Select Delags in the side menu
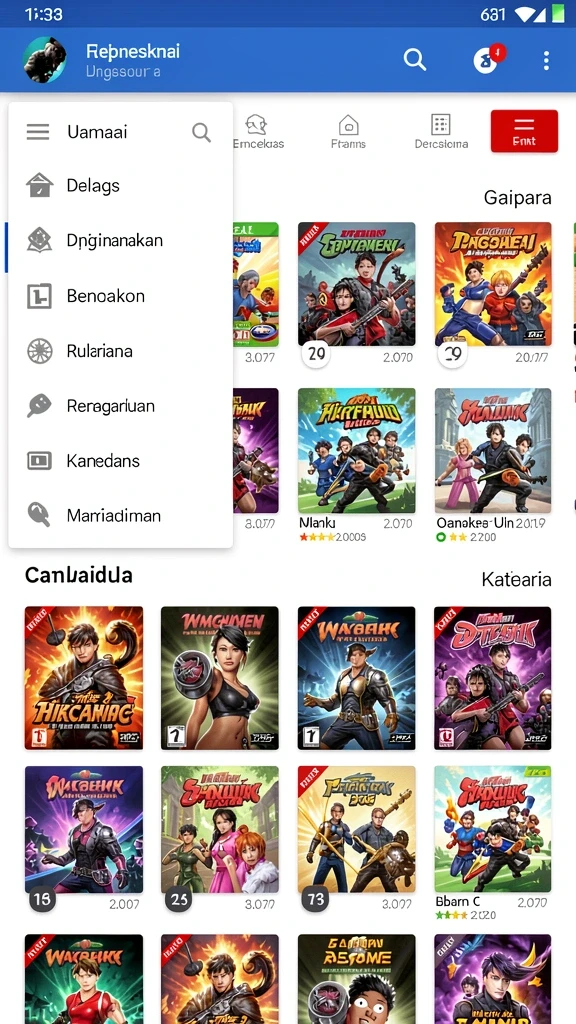Screen dimensions: 576x1024 click(121, 186)
